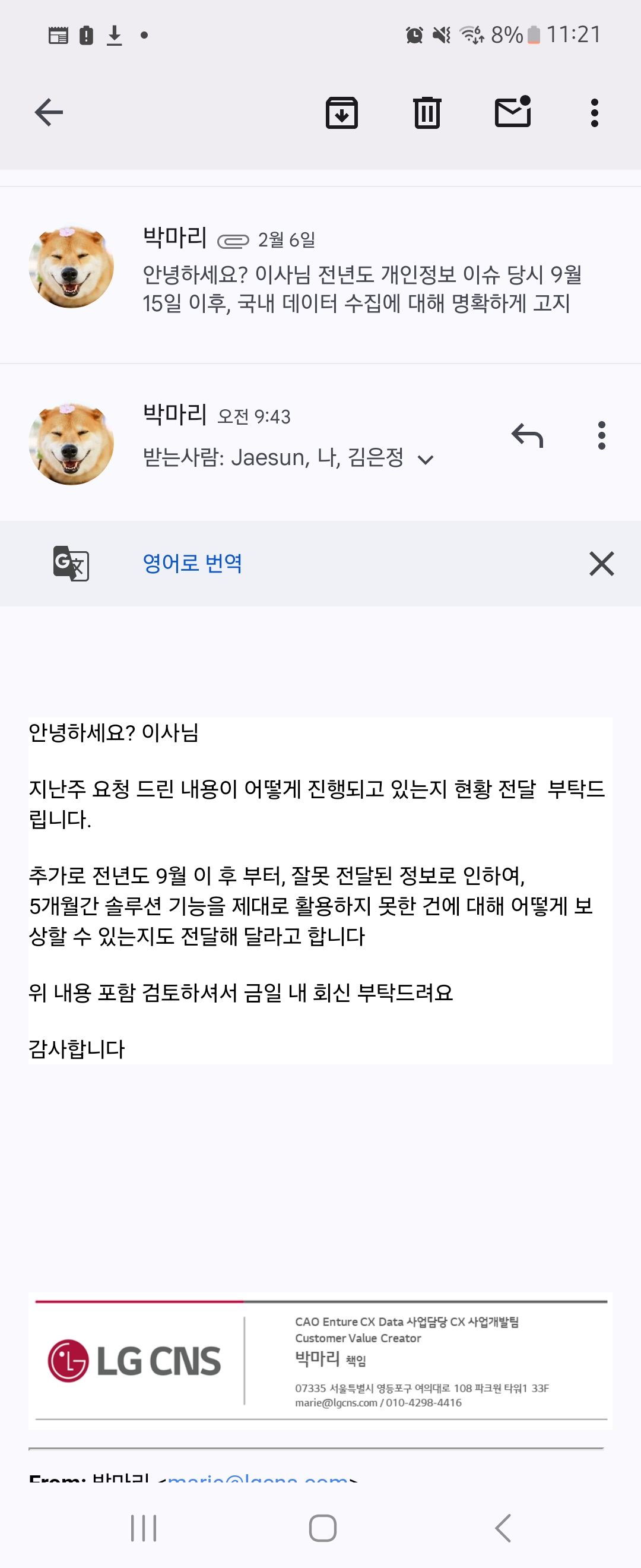The width and height of the screenshot is (641, 1568).
Task: Go back to the inbox list
Action: [49, 113]
